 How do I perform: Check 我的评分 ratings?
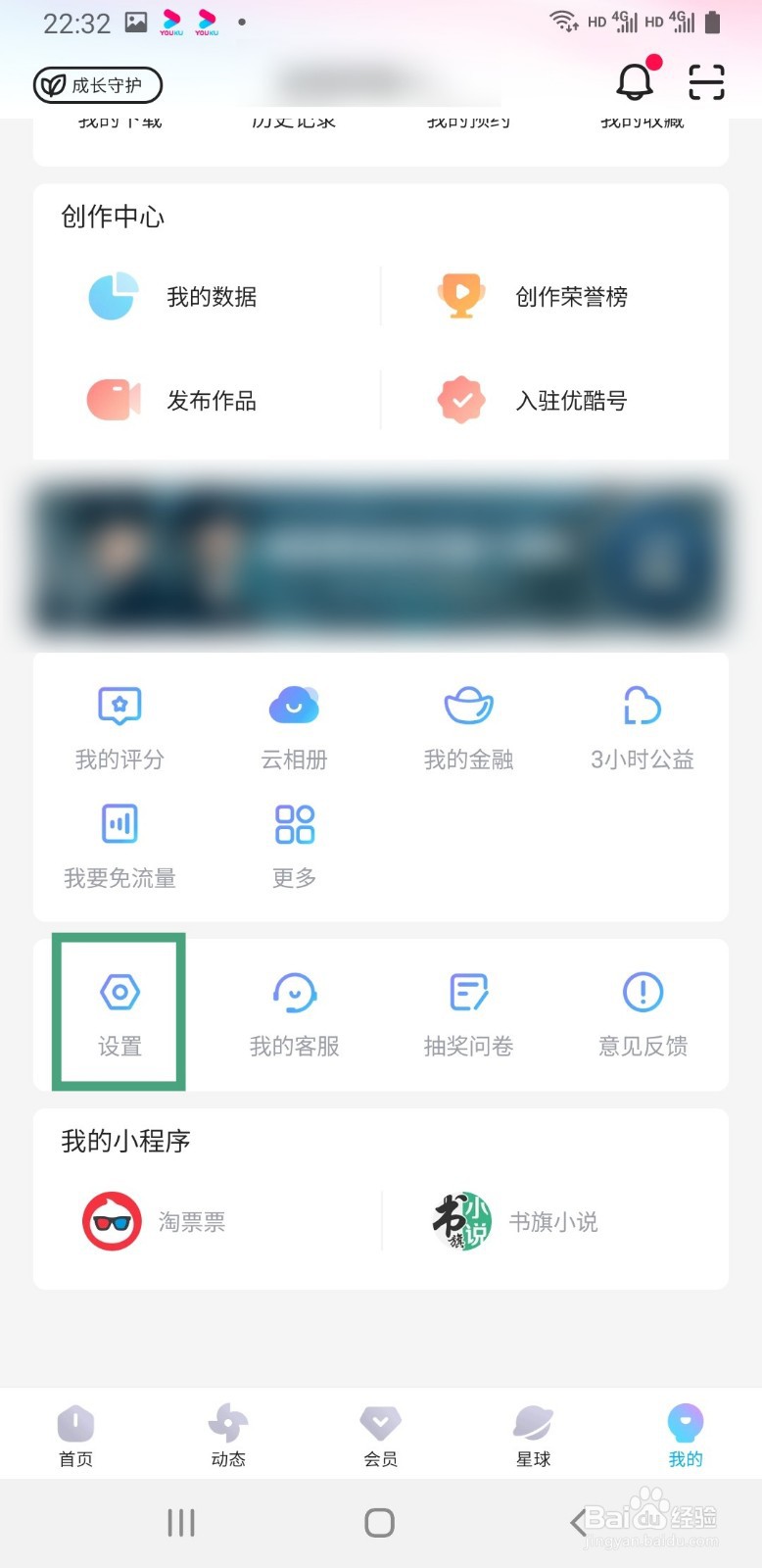click(x=119, y=725)
